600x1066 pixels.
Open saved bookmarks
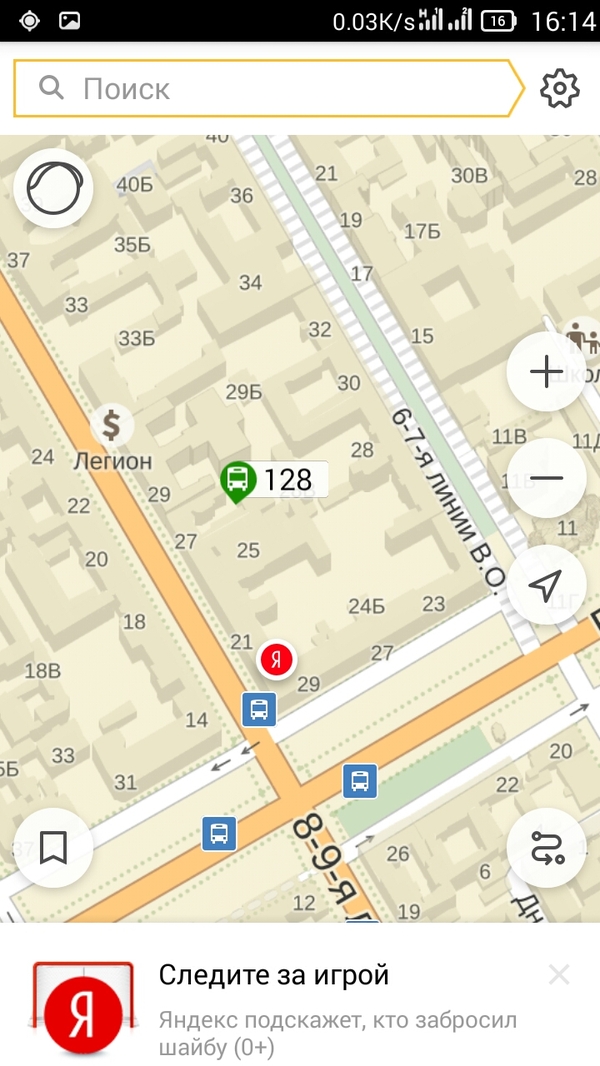click(53, 848)
